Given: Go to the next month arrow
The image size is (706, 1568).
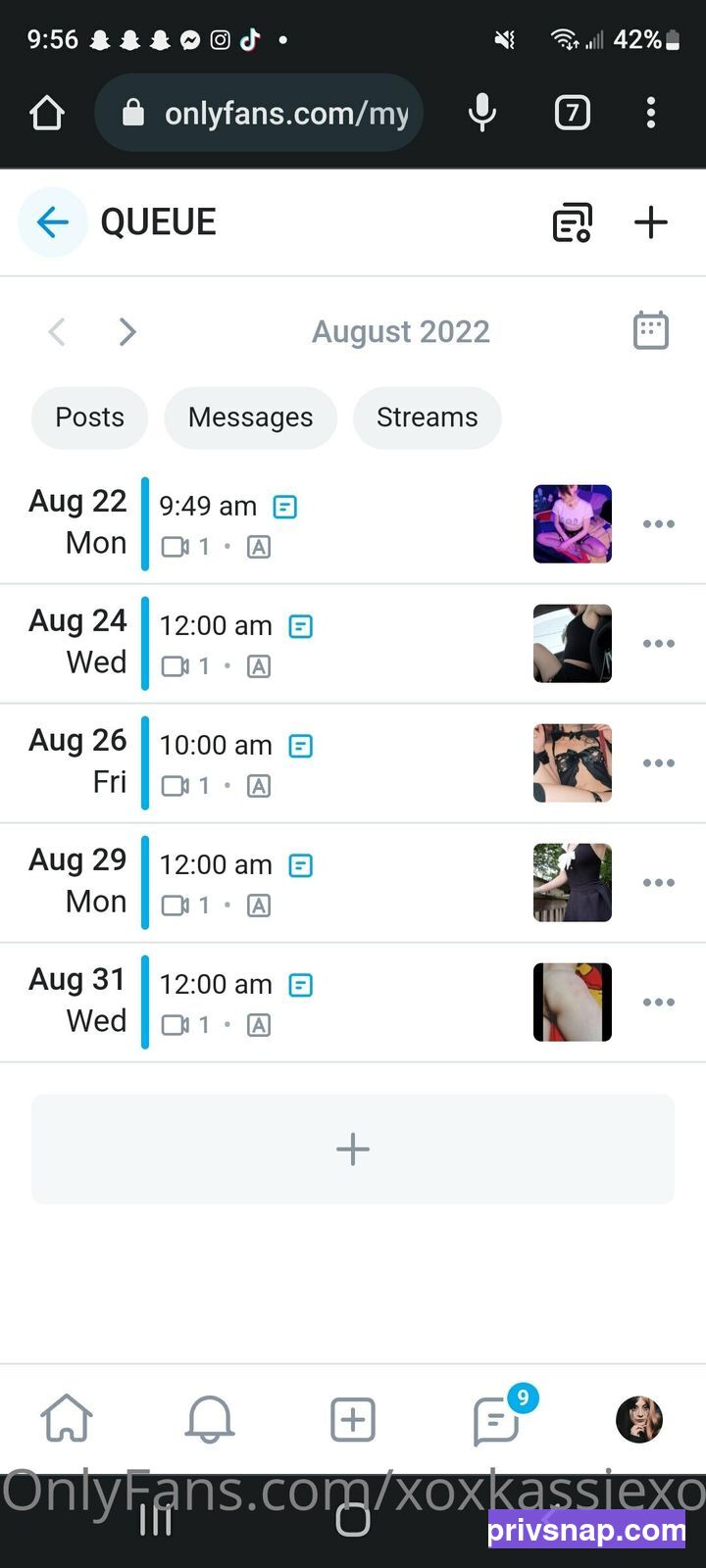Looking at the screenshot, I should [127, 332].
